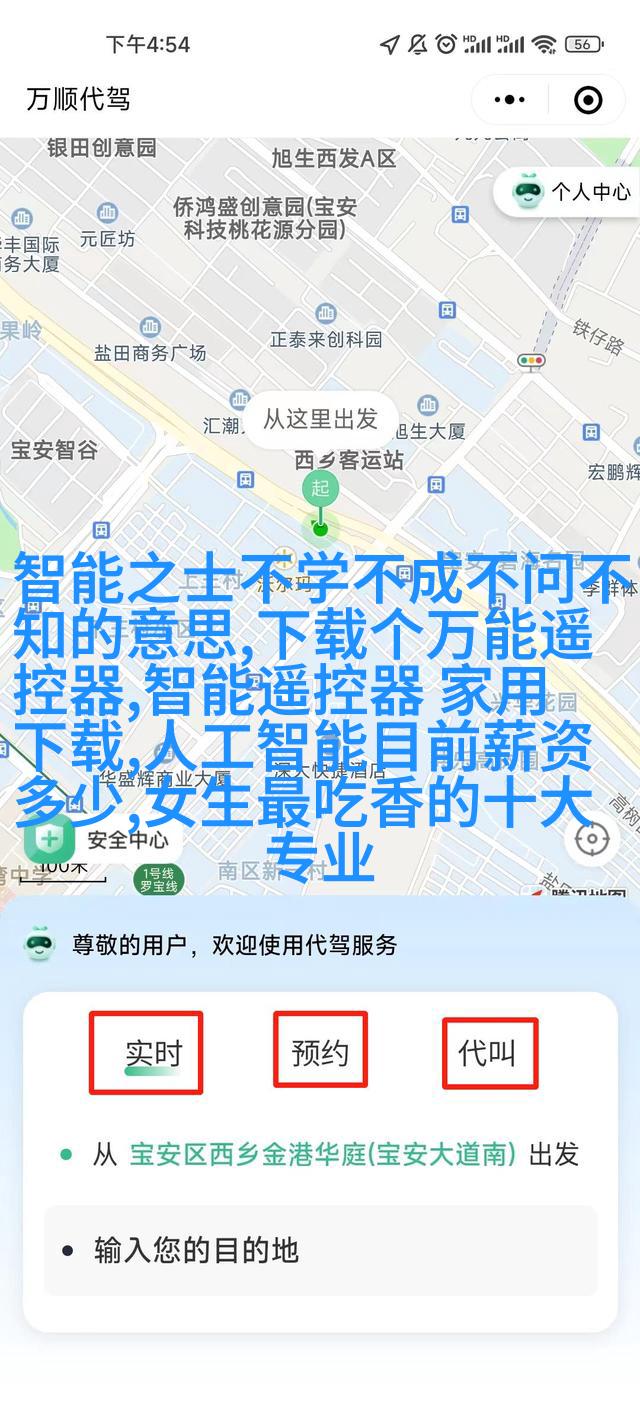Change departure point 宝安区西乡金港华庭
This screenshot has height=1422, width=640.
tap(322, 1154)
